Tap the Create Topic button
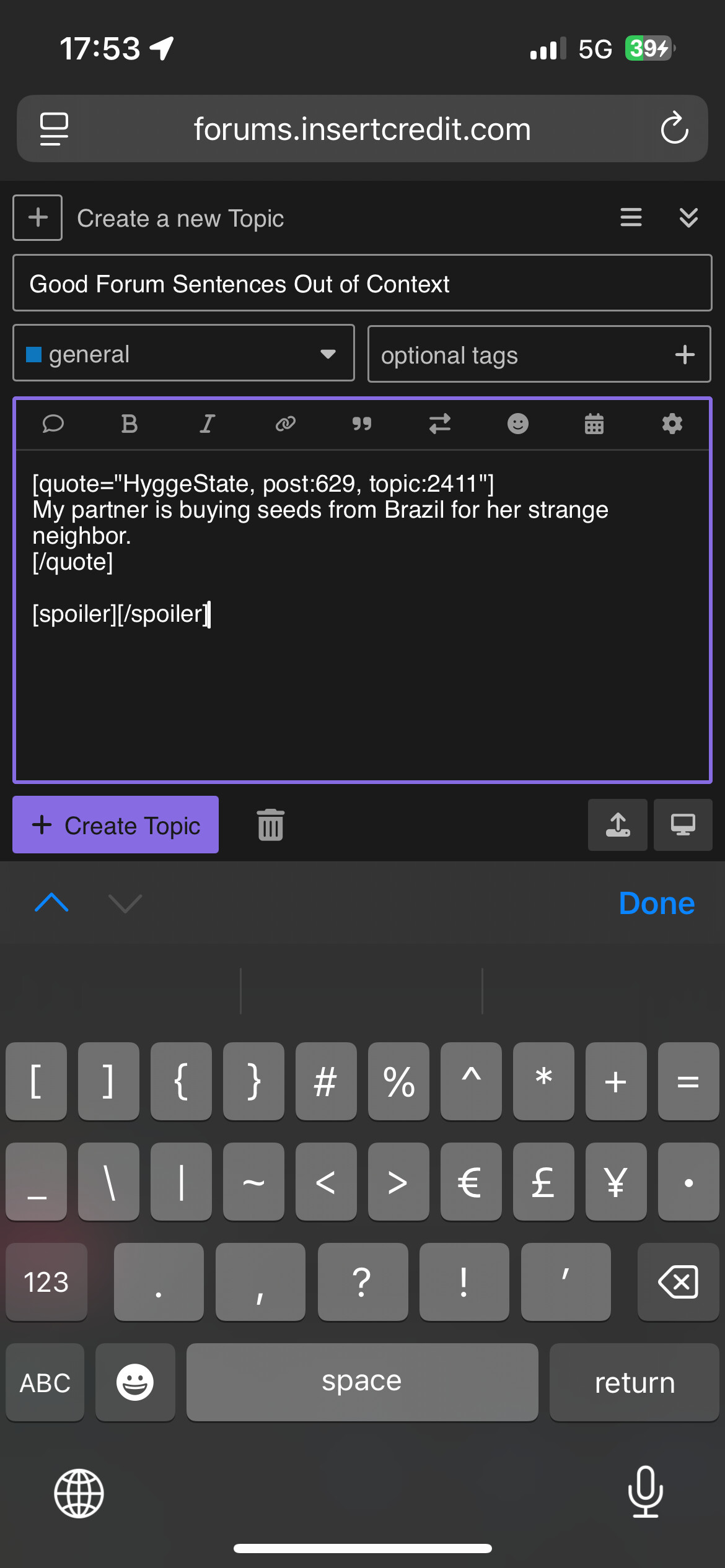Screen dimensions: 725x1568 click(115, 825)
